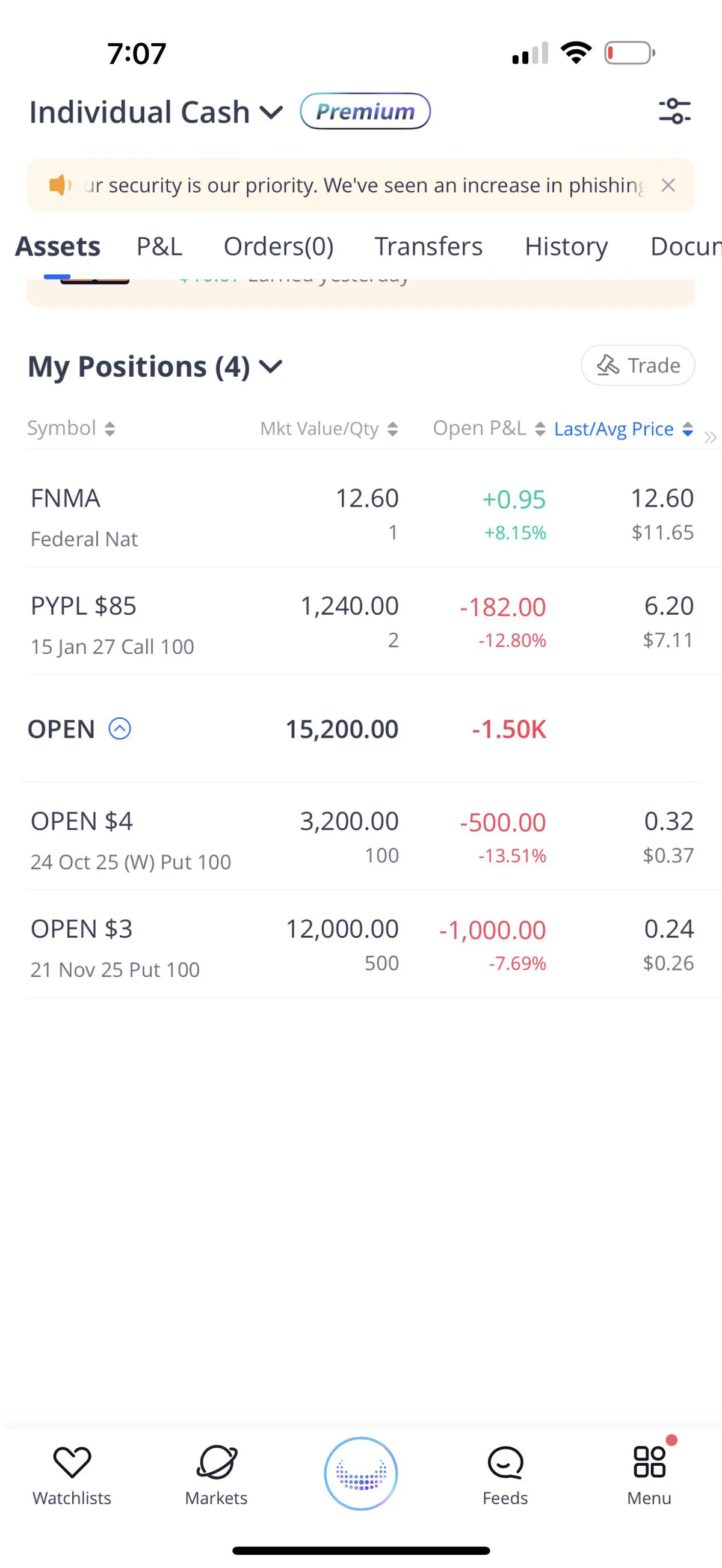This screenshot has width=722, height=1568.
Task: Collapse the OPEN position group
Action: coord(119,728)
